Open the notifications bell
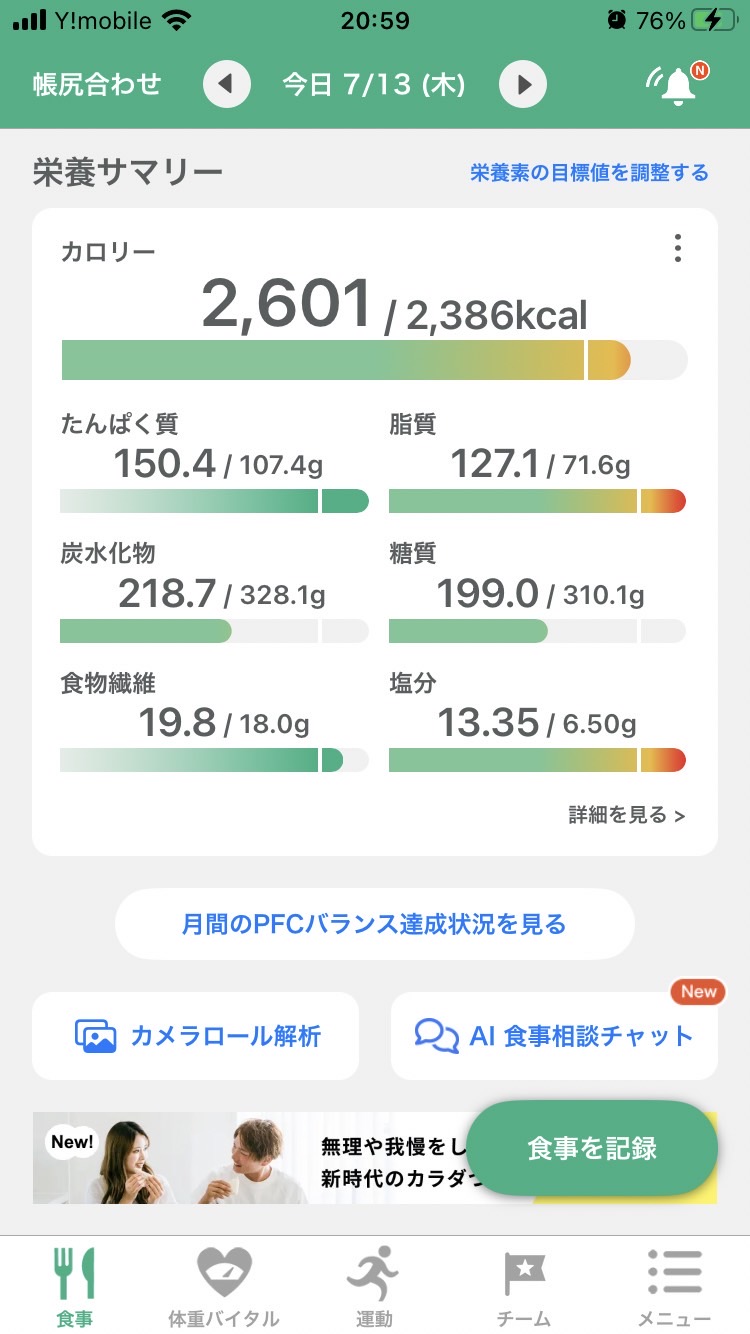The height and width of the screenshot is (1334, 750). point(677,84)
